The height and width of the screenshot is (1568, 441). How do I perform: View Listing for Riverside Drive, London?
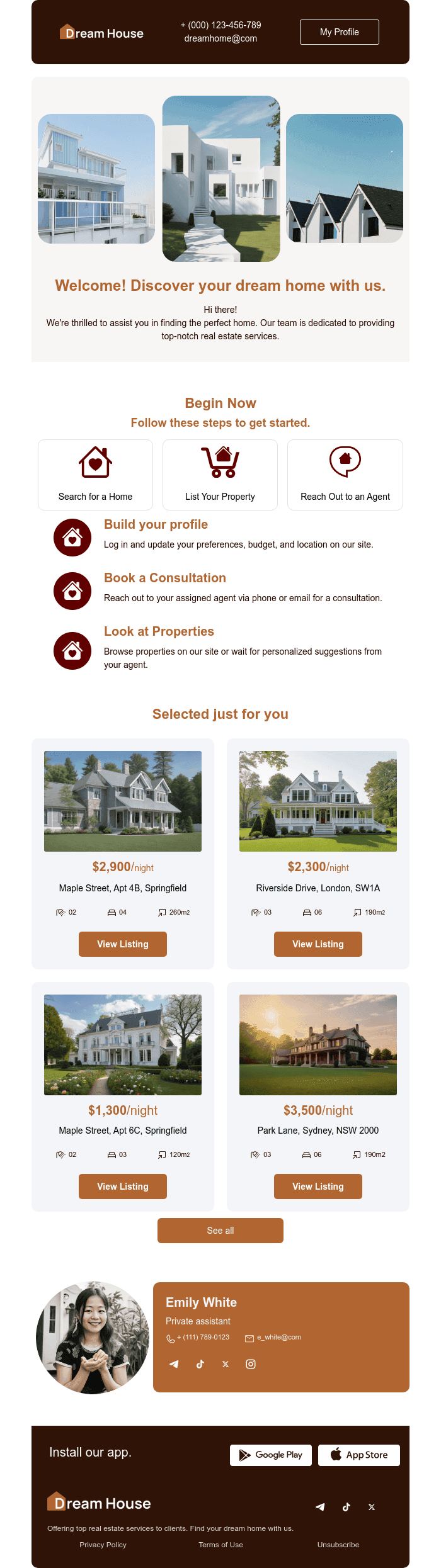tap(318, 944)
